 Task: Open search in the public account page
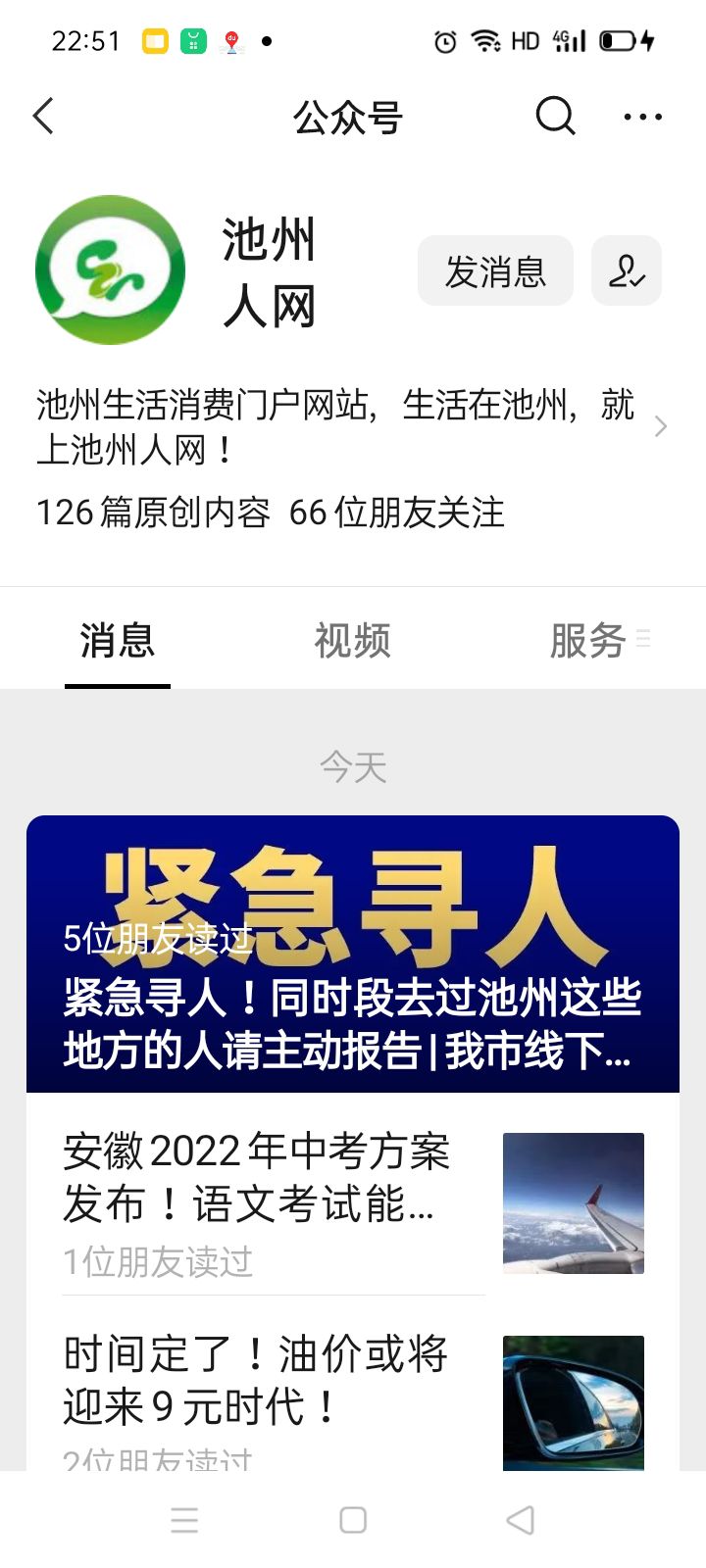[x=555, y=117]
